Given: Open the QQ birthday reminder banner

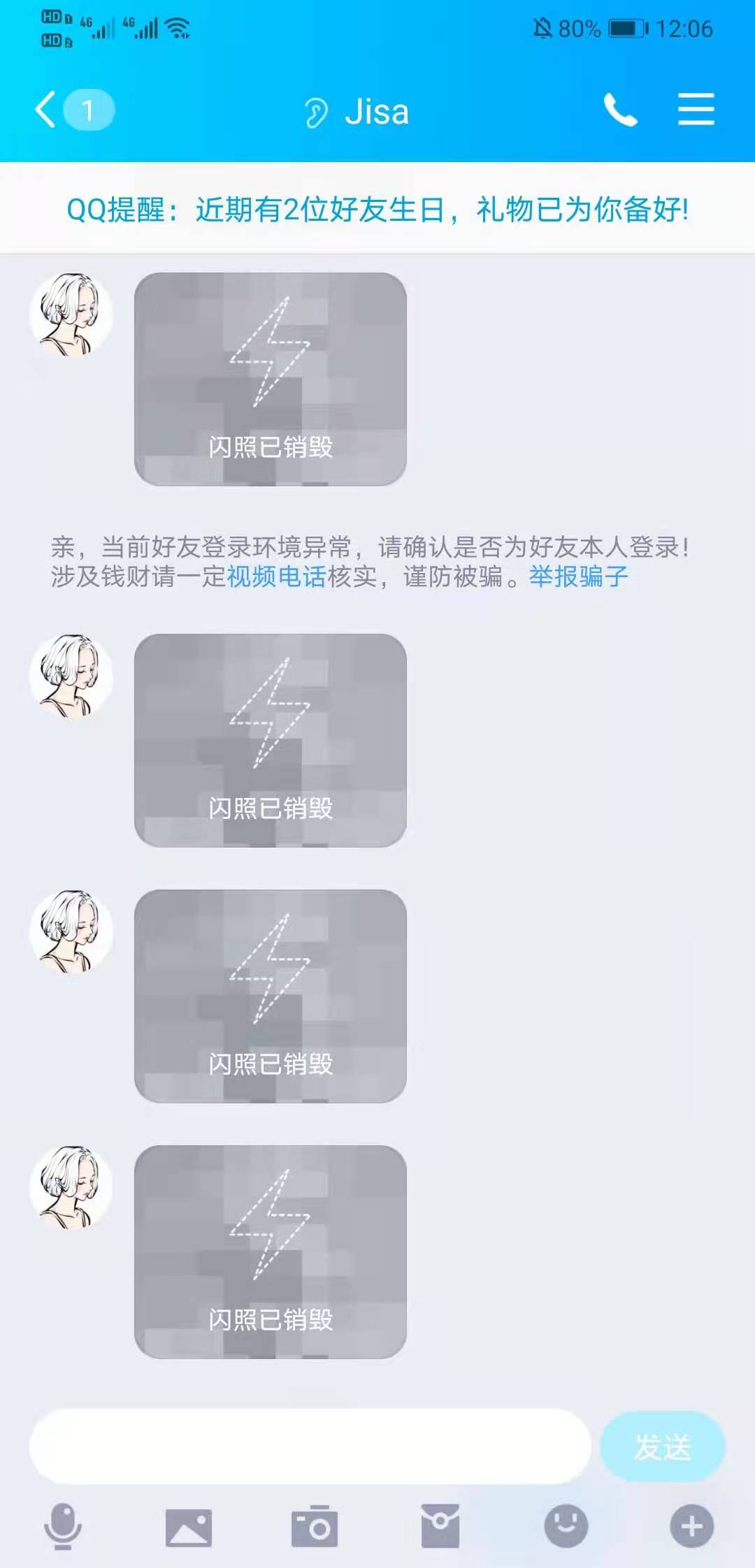Looking at the screenshot, I should point(377,209).
